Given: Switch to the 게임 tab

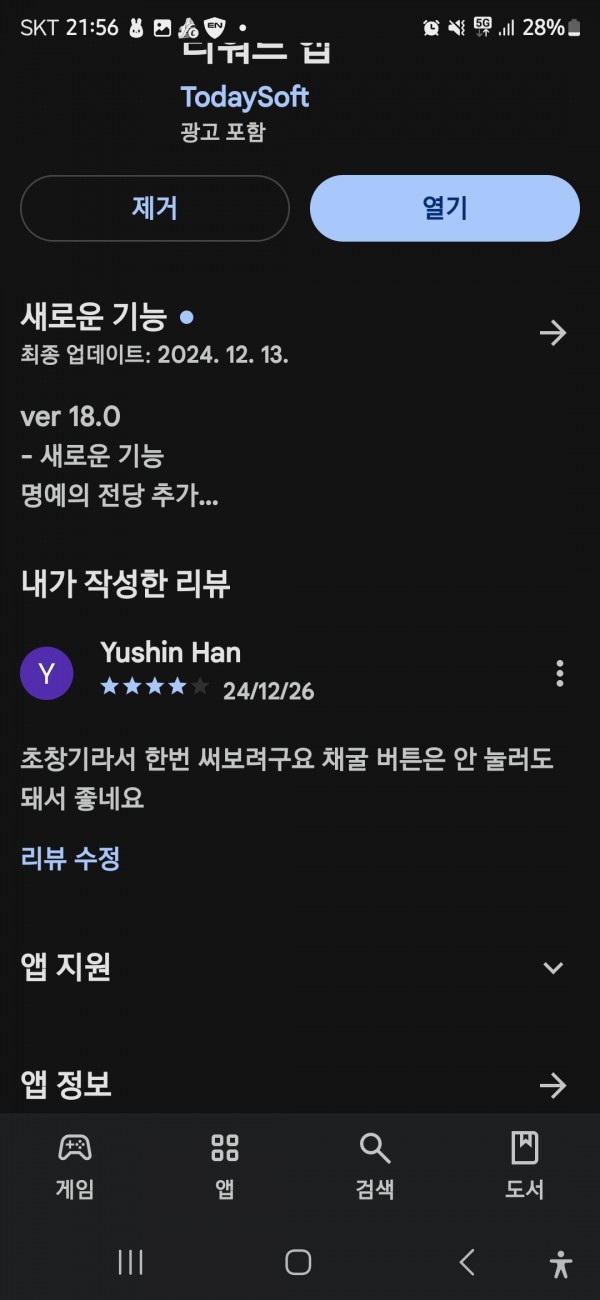Looking at the screenshot, I should coord(75,1165).
